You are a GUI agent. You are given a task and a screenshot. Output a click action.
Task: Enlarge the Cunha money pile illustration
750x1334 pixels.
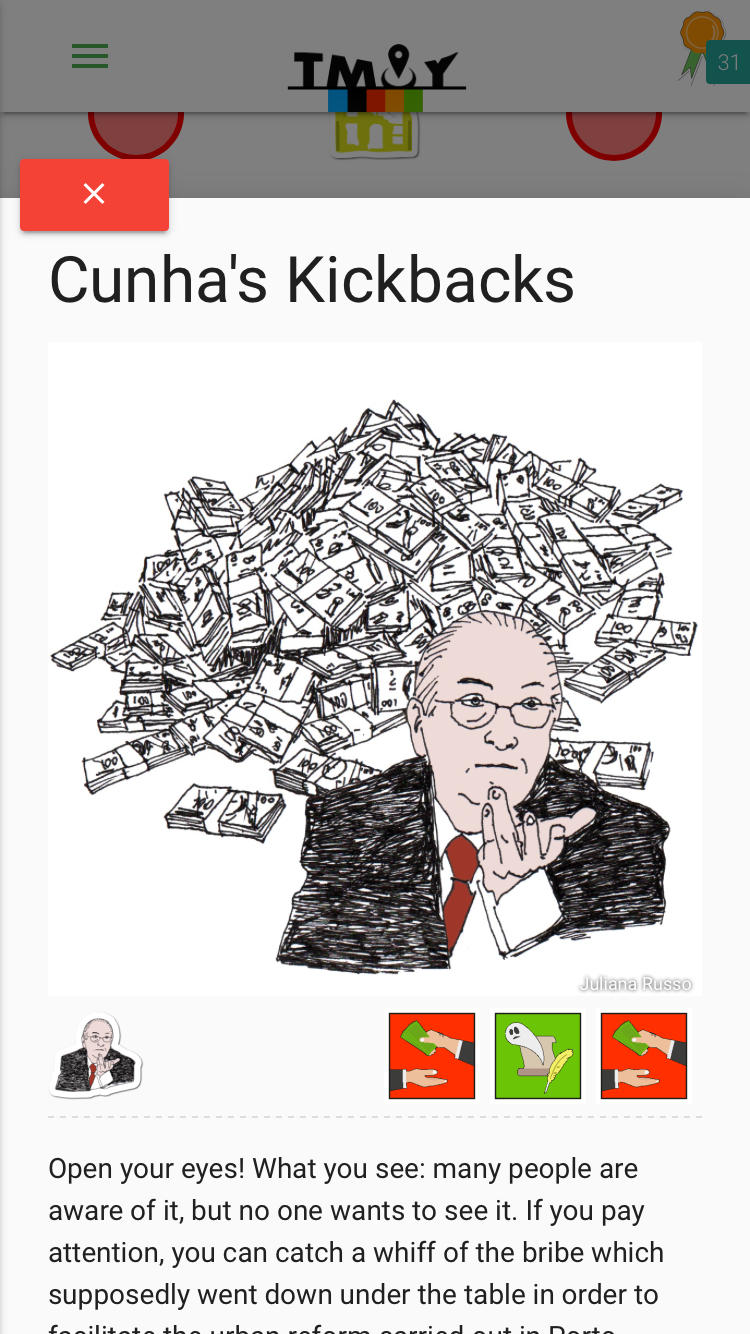coord(375,669)
